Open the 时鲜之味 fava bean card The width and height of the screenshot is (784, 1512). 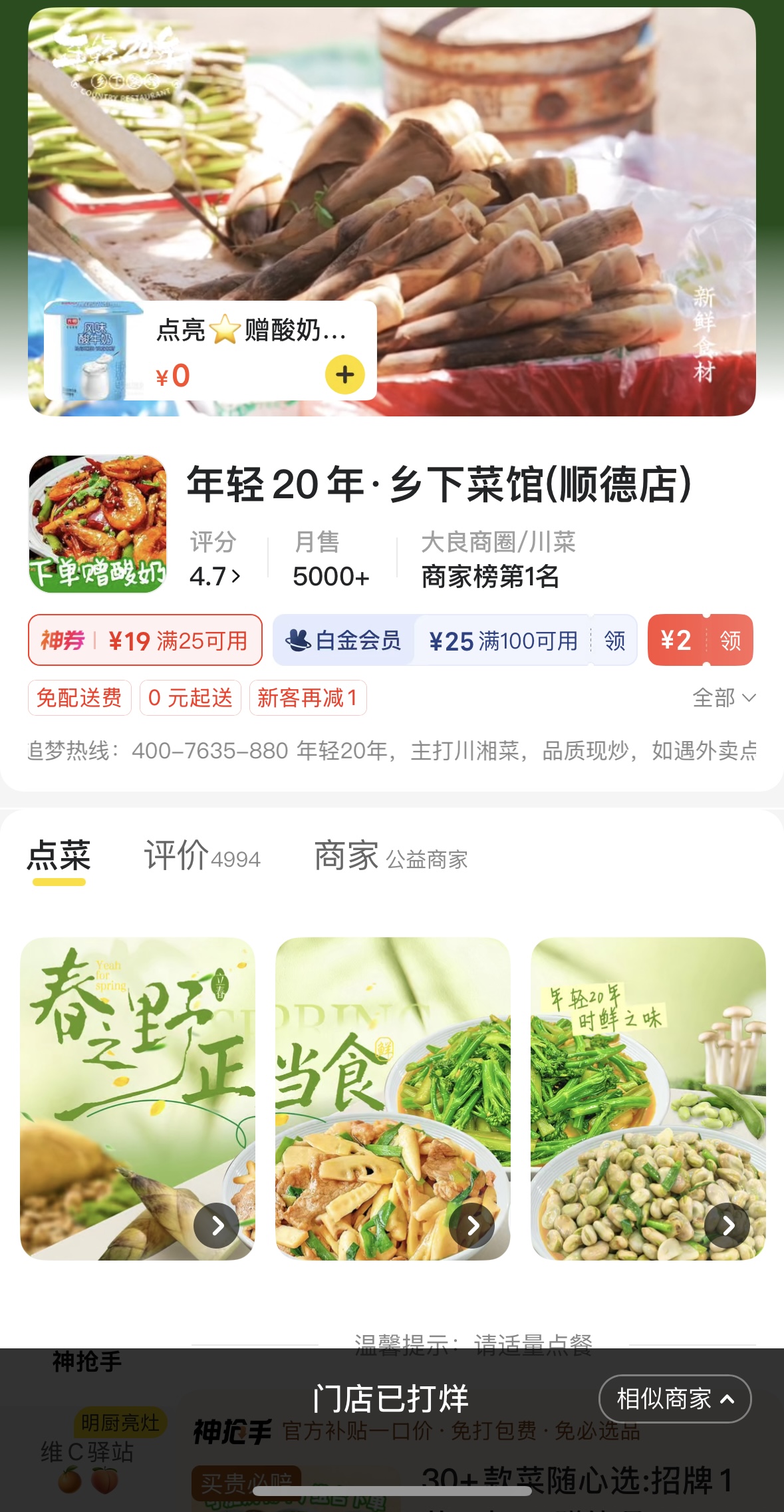click(x=648, y=1098)
